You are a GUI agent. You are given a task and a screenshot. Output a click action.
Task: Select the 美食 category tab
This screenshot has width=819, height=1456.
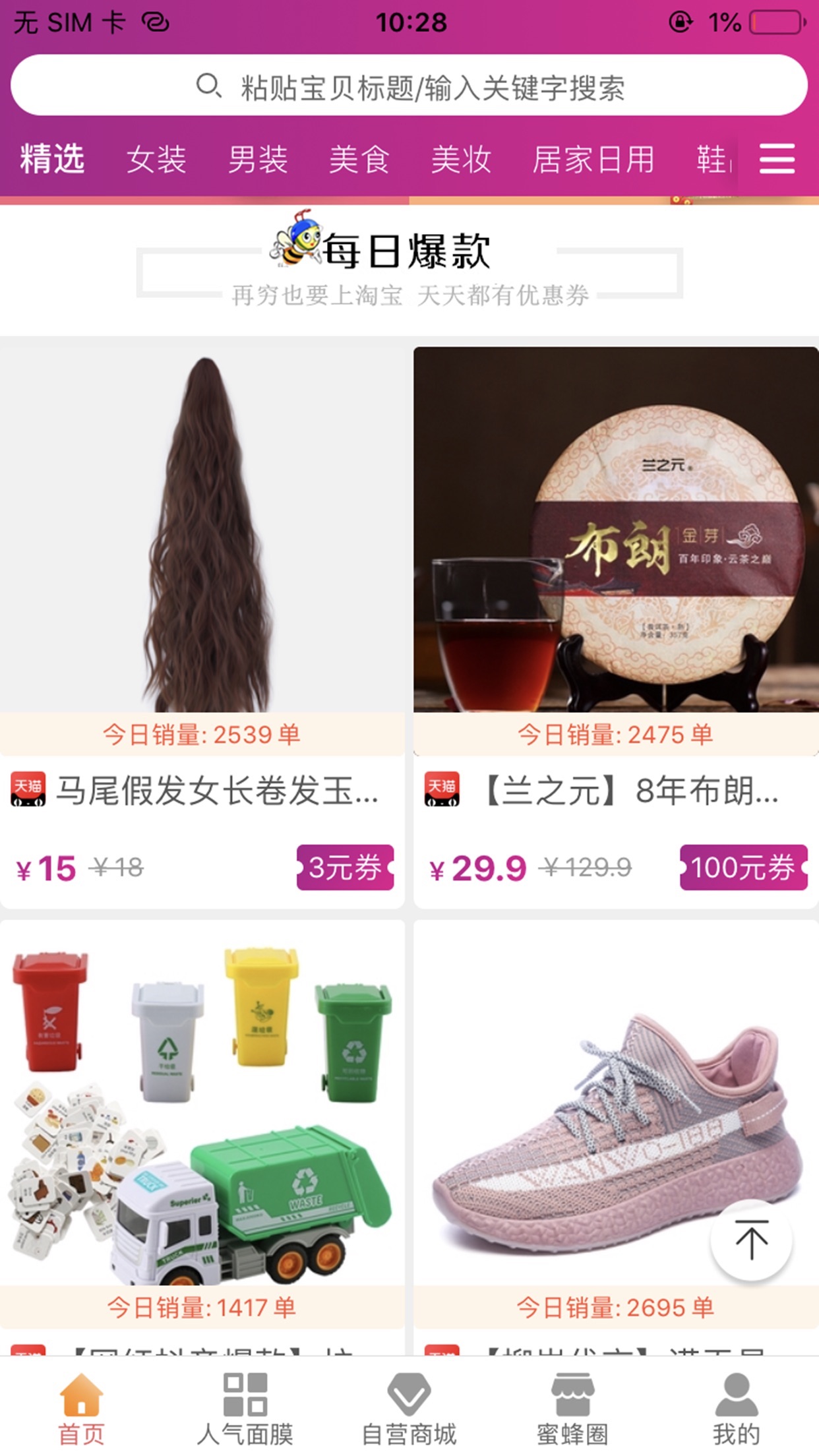point(359,160)
